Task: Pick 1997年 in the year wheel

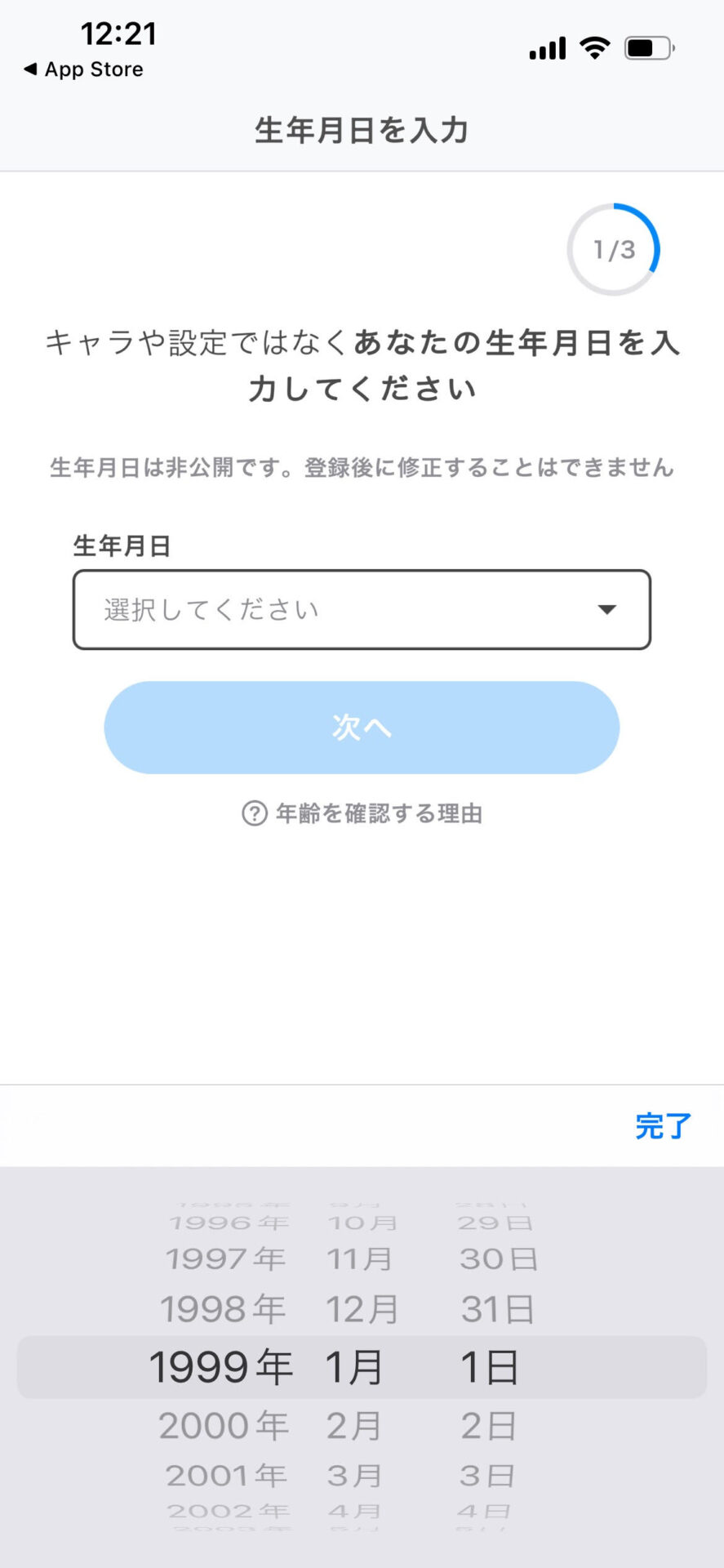Action: (225, 1258)
